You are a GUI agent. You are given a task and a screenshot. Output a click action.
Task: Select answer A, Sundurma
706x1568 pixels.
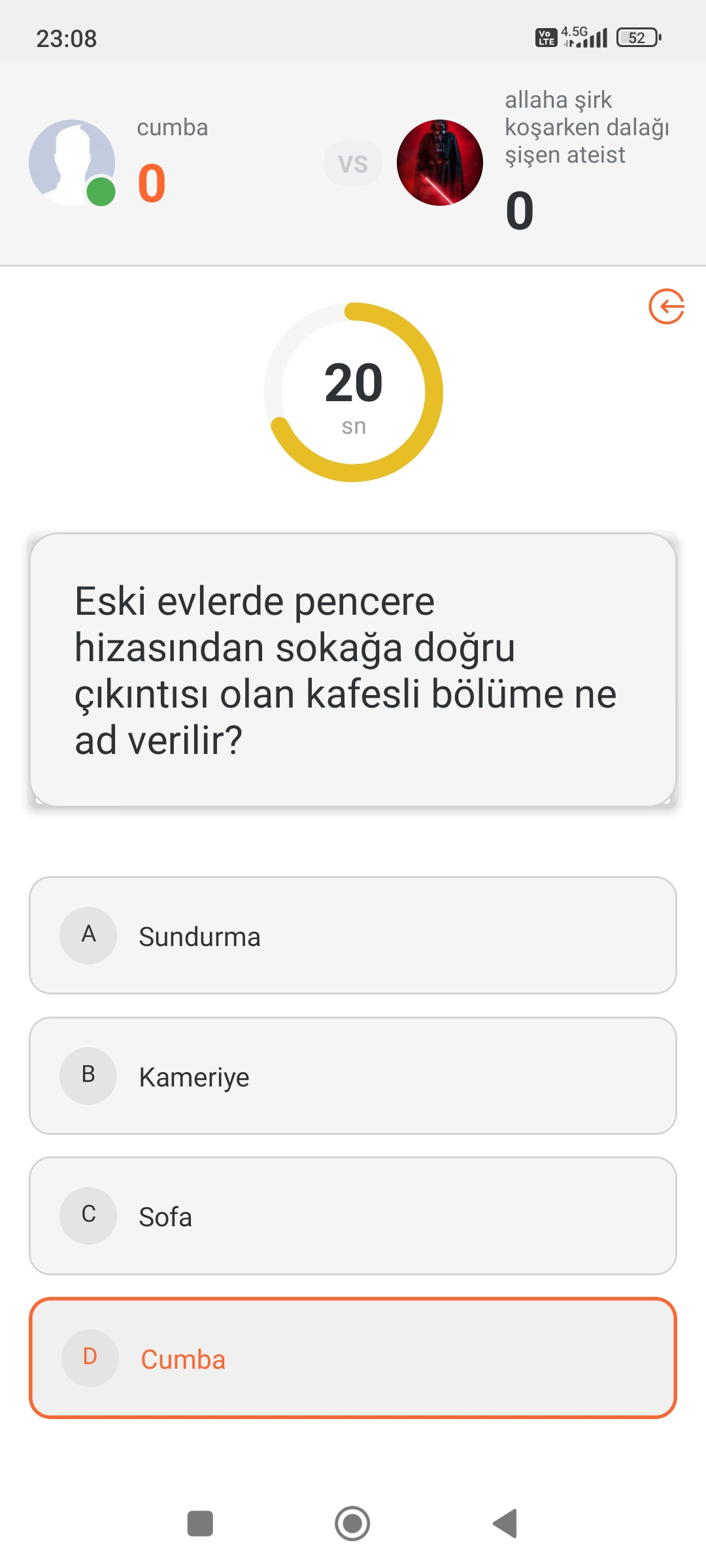click(x=353, y=936)
